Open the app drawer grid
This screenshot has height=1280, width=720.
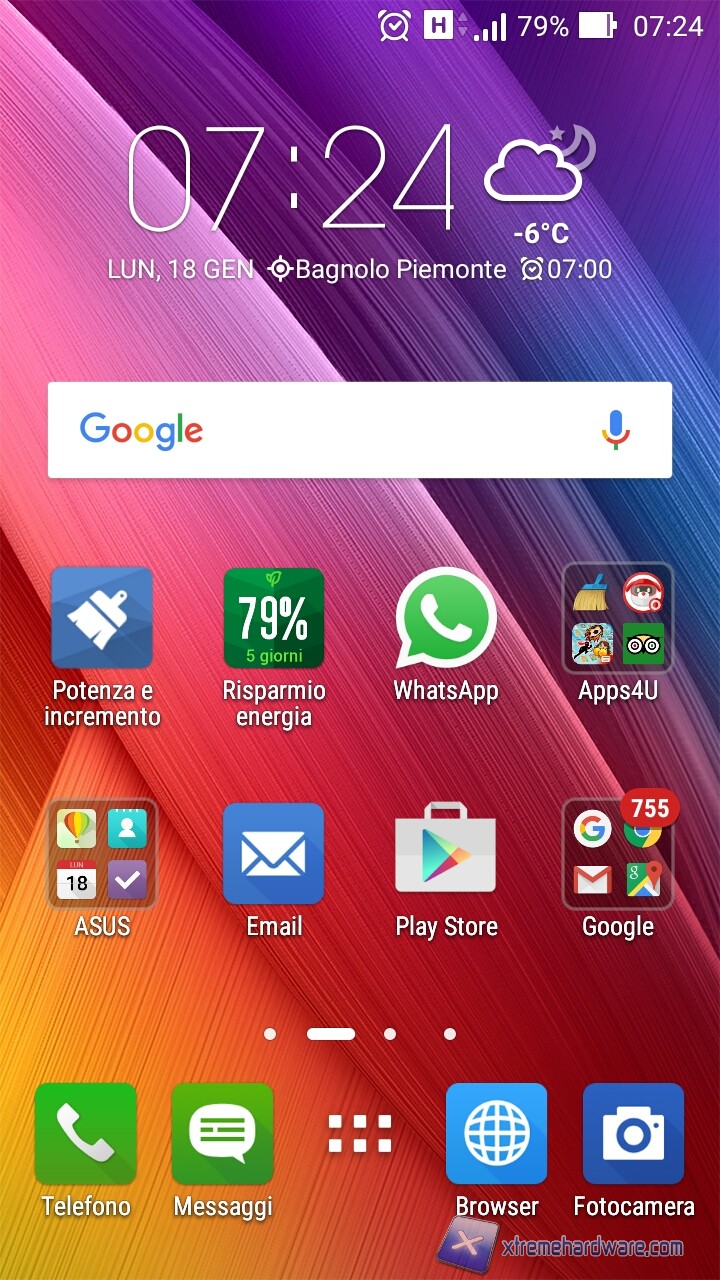click(360, 1134)
